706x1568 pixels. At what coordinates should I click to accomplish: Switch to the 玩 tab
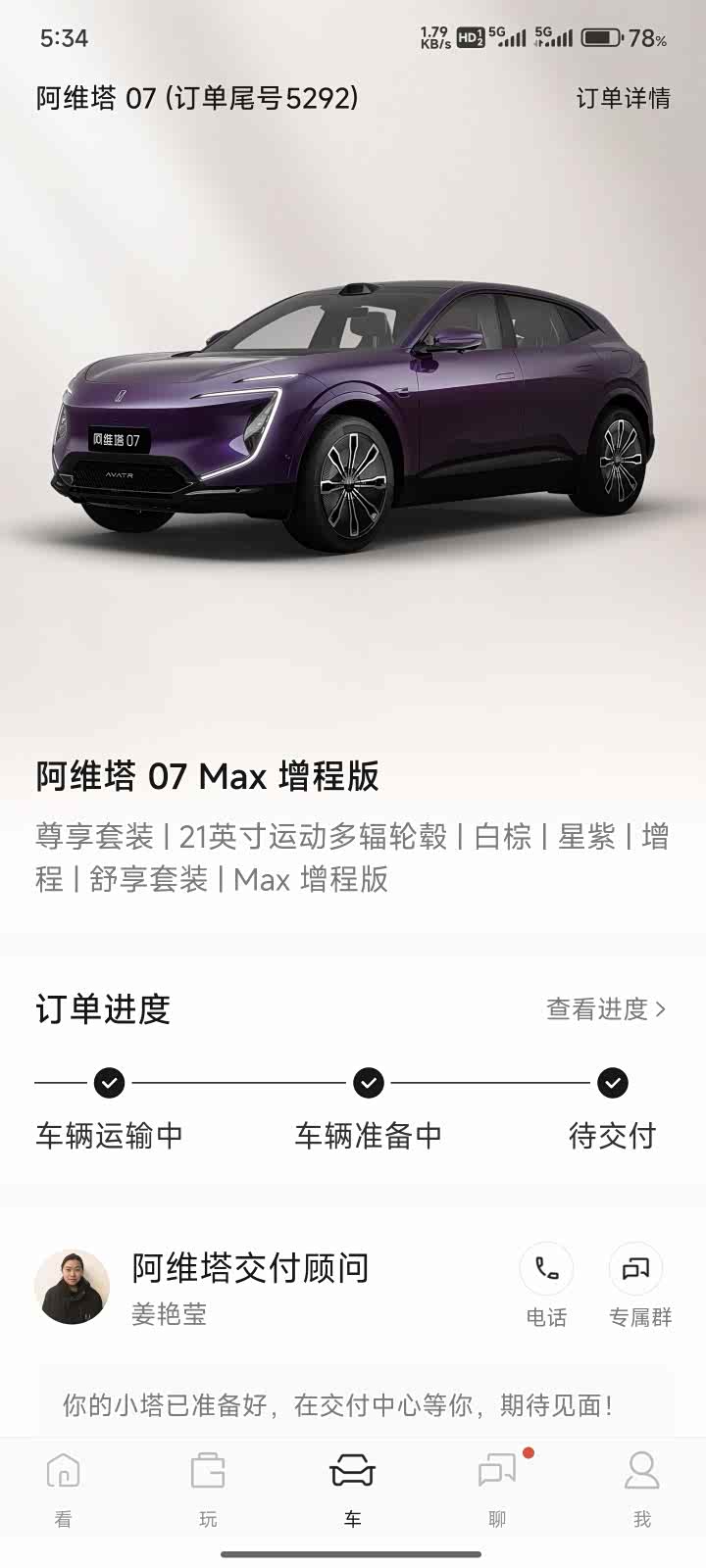tap(208, 1488)
